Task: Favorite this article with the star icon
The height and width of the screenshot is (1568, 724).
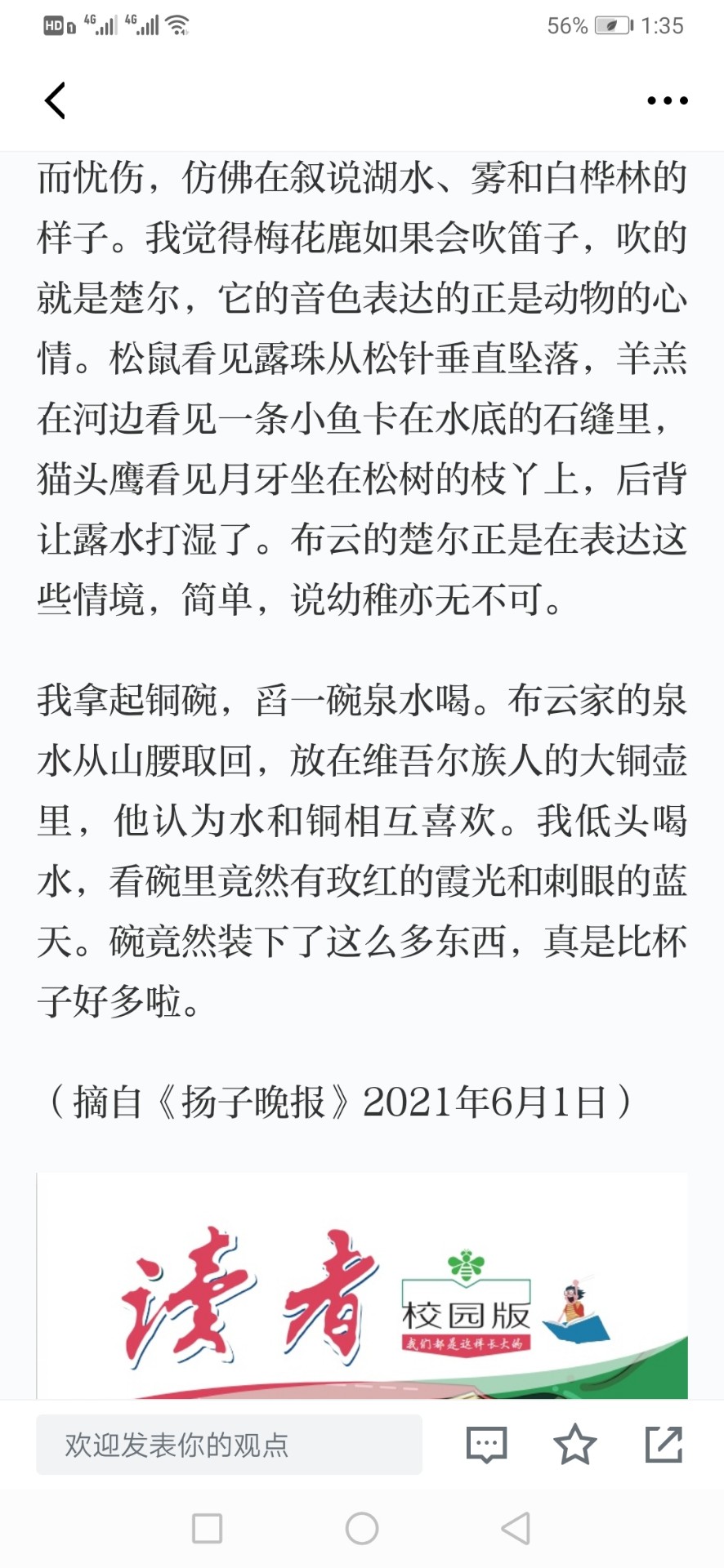Action: tap(575, 1444)
